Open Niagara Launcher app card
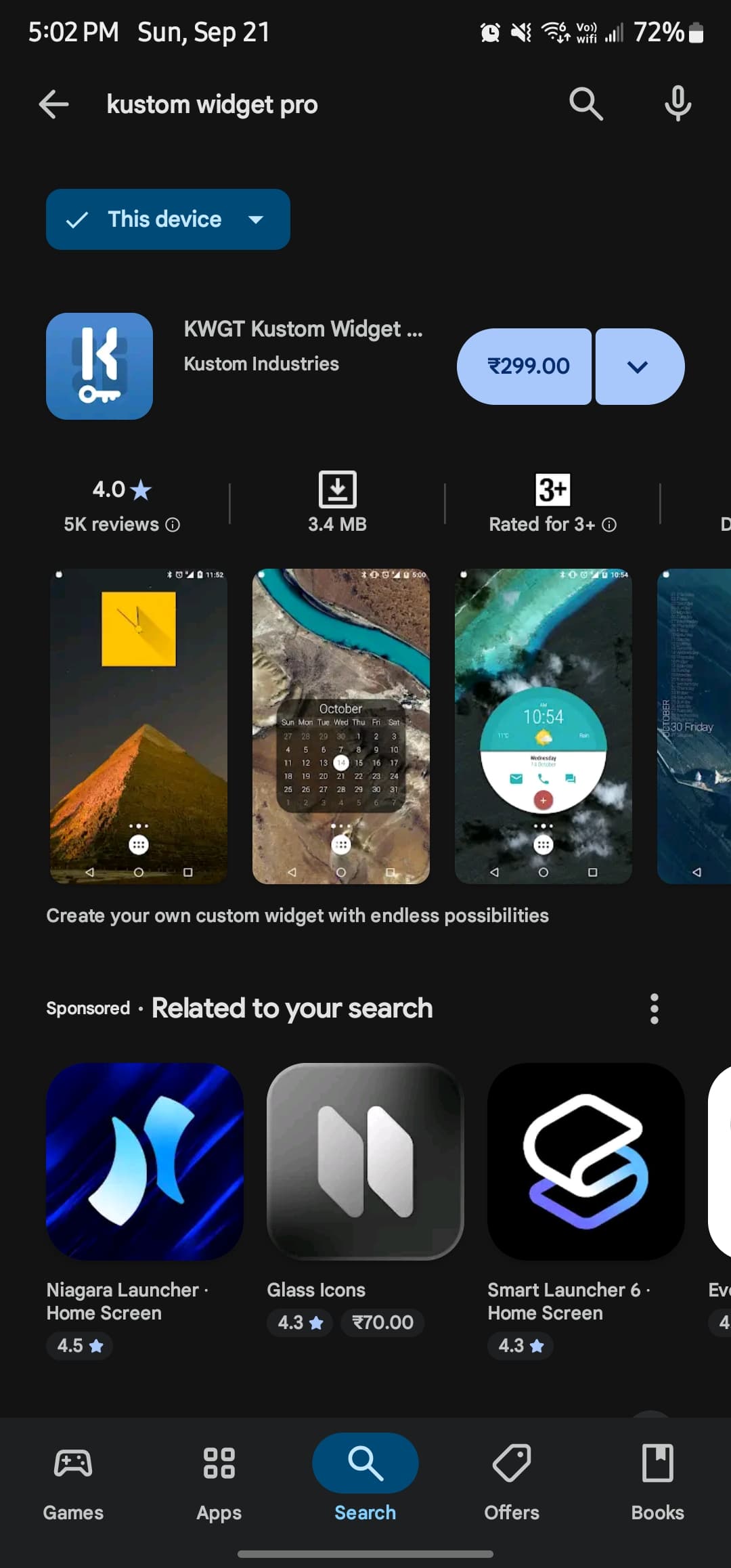The height and width of the screenshot is (1568, 731). click(x=144, y=1161)
